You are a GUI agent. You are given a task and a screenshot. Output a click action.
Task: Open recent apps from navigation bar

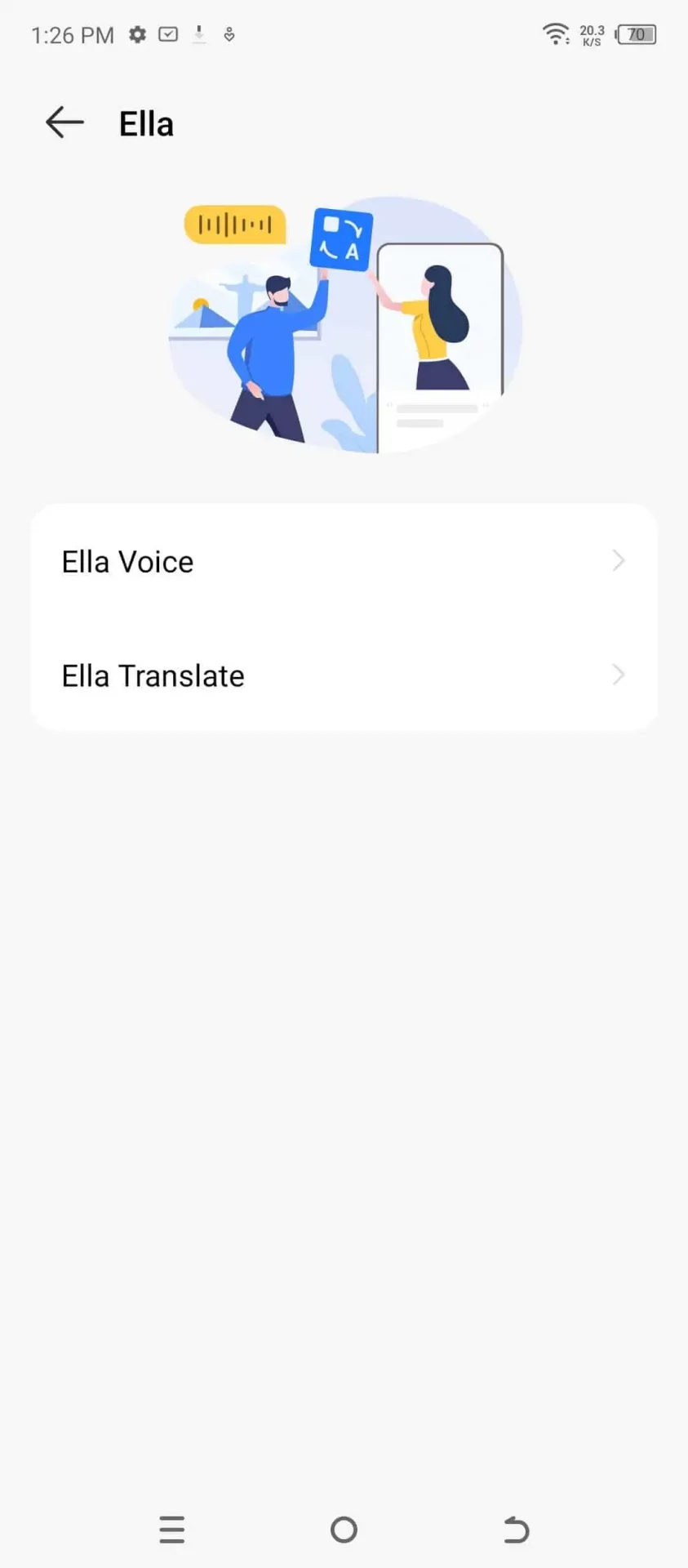coord(171,1529)
